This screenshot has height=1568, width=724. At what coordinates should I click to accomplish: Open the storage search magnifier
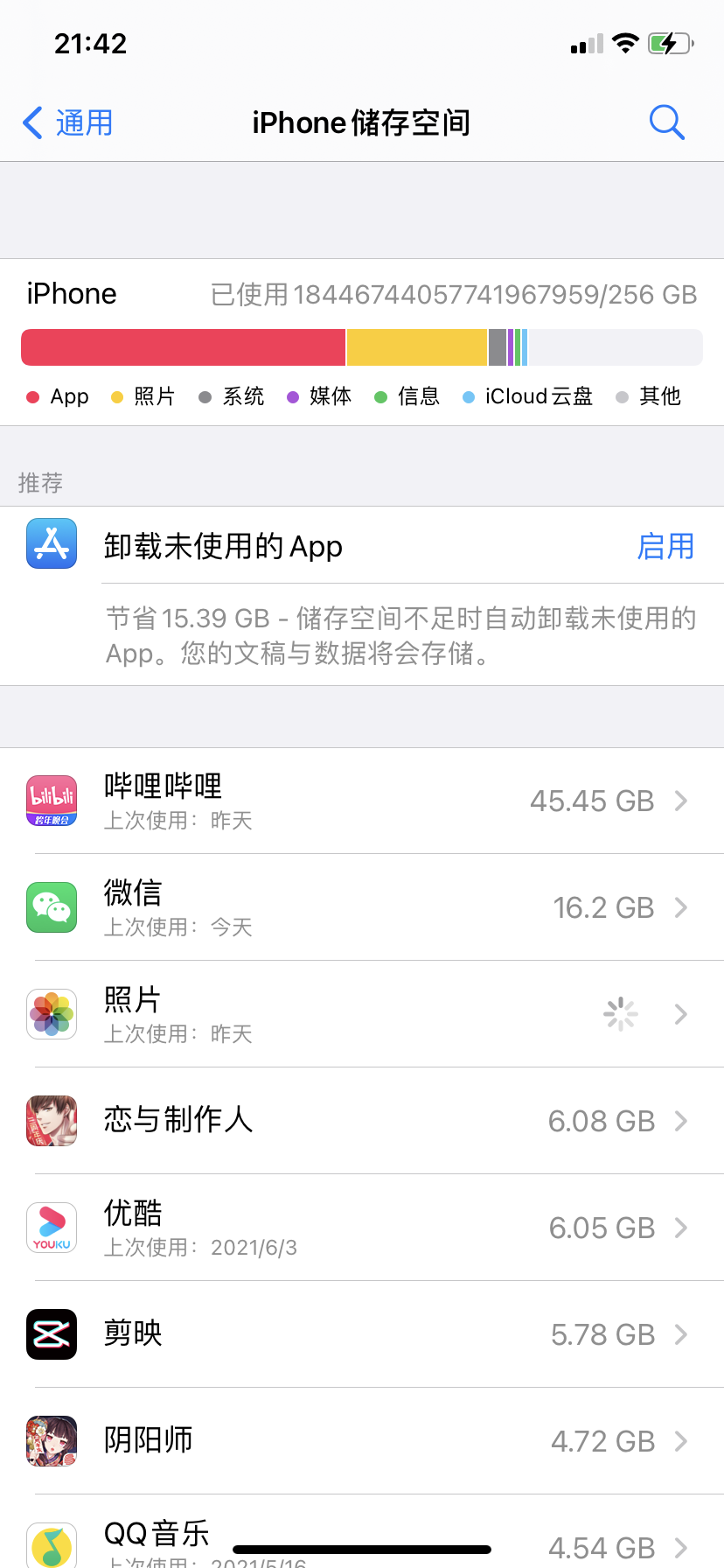coord(666,123)
